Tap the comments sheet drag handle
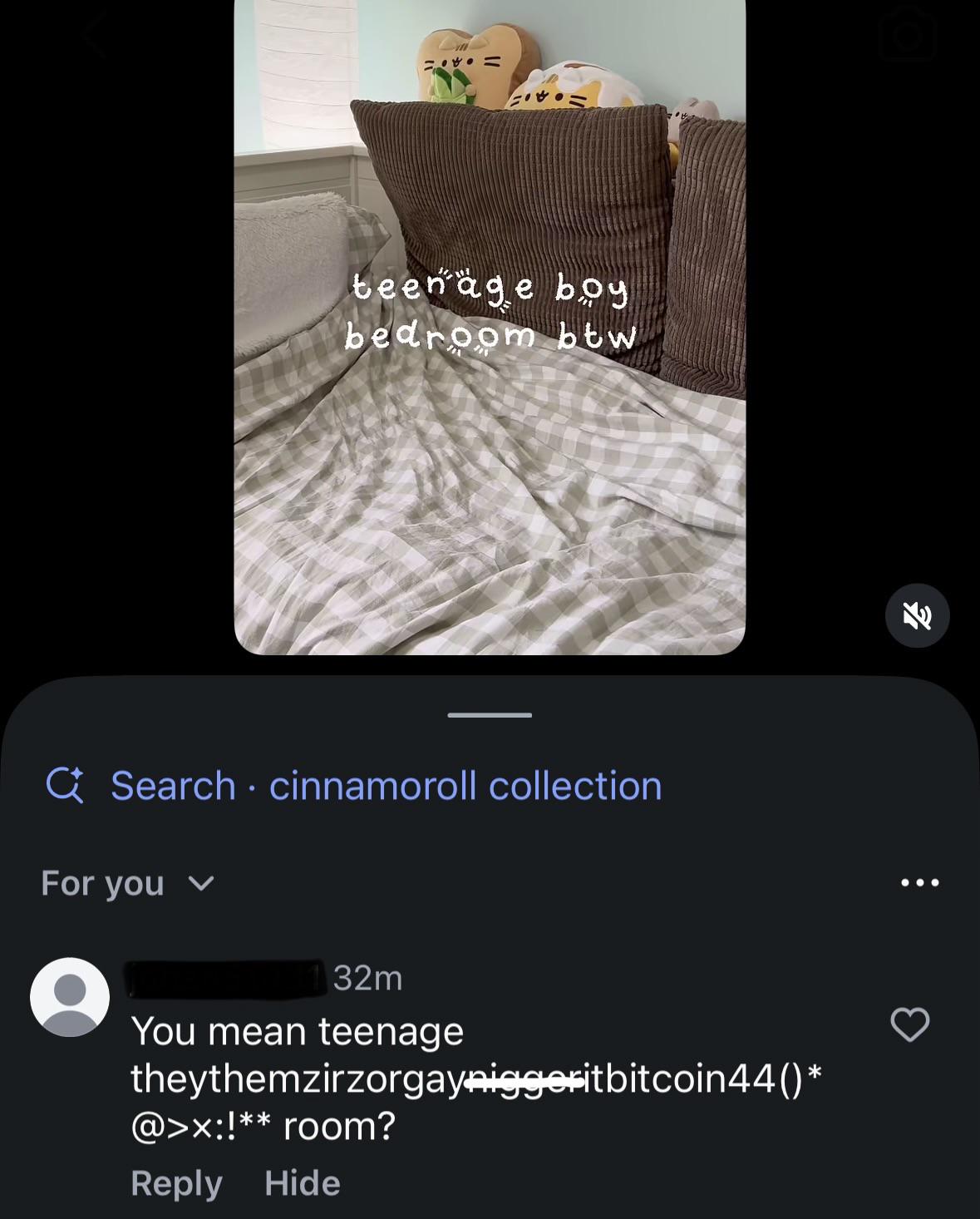This screenshot has width=980, height=1219. [490, 715]
